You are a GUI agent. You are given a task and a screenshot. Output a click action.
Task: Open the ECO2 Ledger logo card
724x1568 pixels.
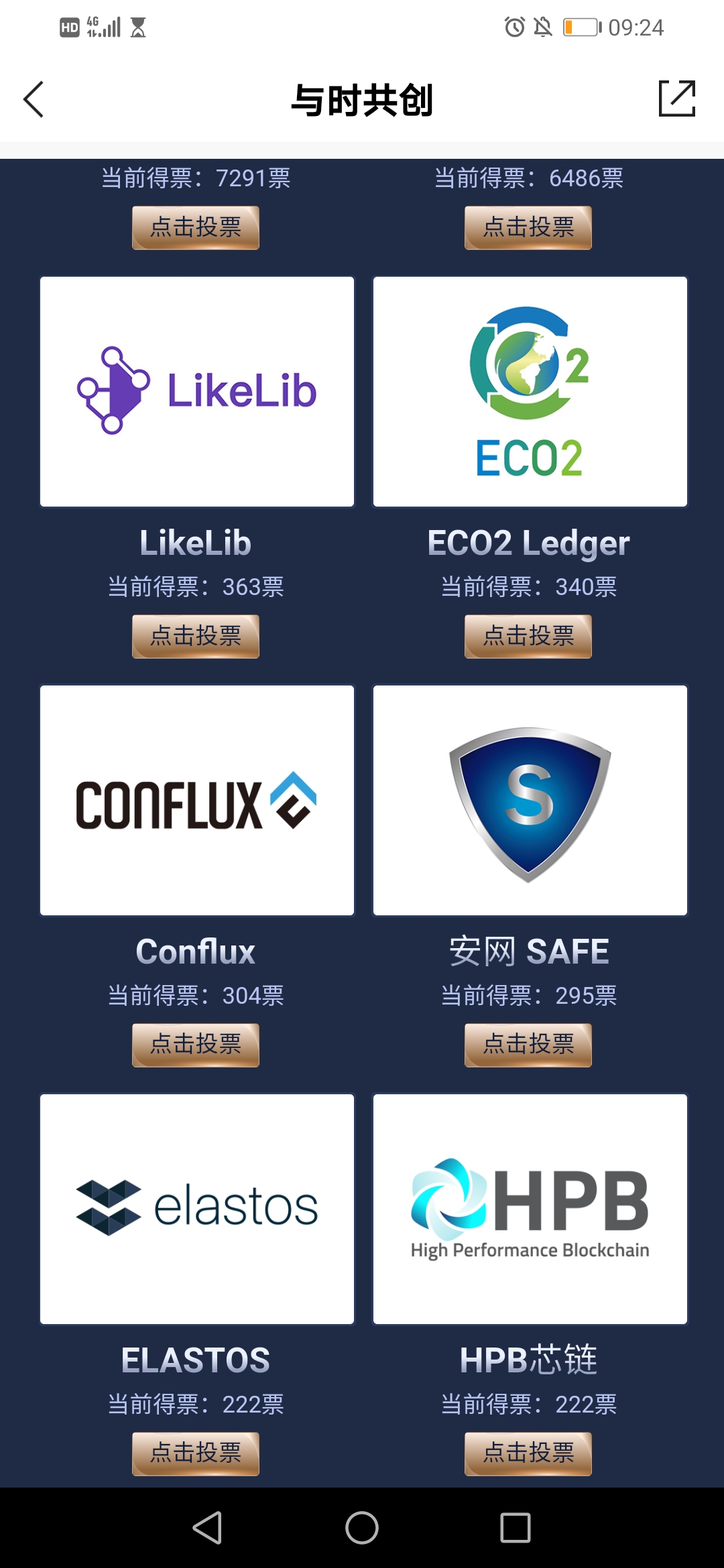tap(530, 392)
